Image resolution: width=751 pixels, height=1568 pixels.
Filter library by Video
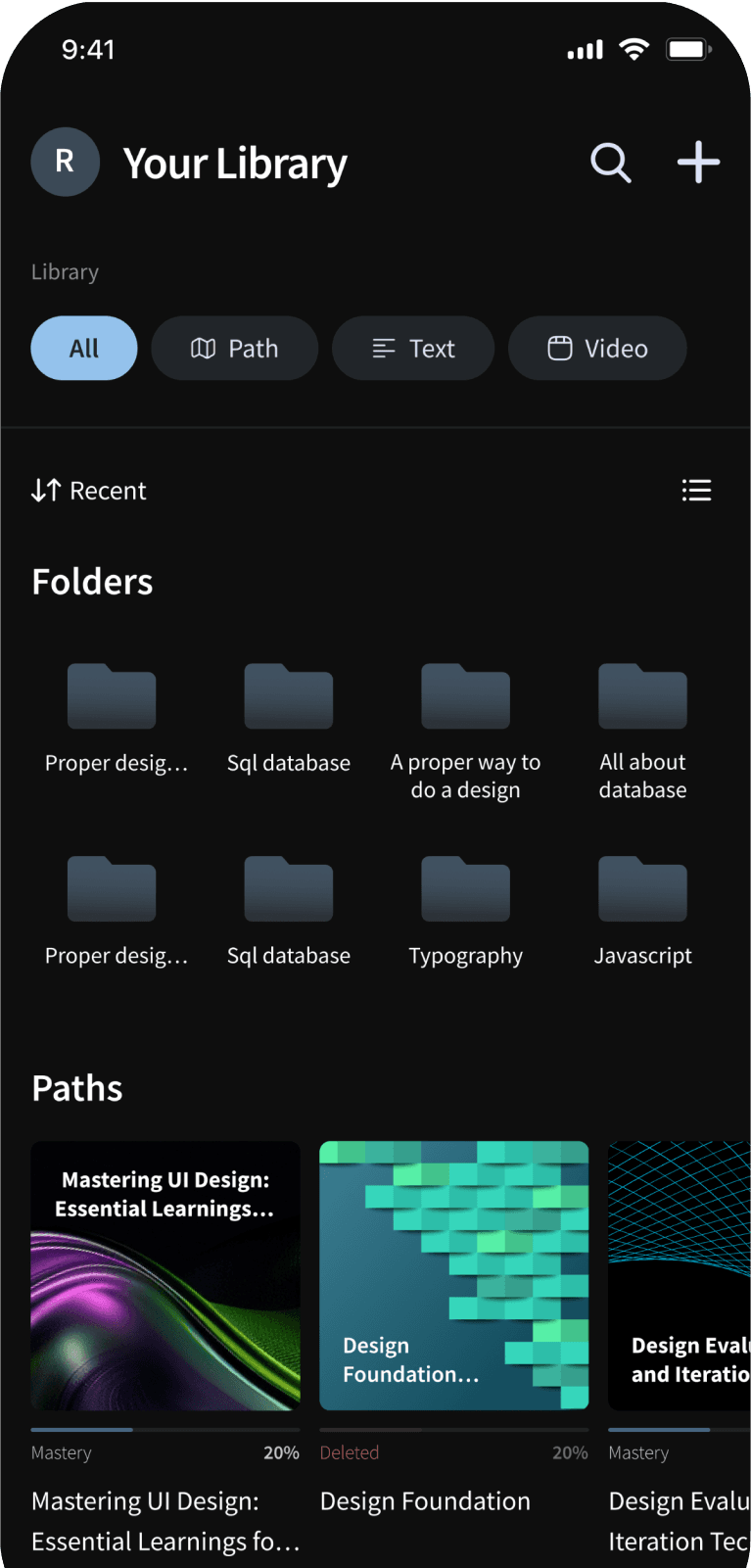coord(597,348)
